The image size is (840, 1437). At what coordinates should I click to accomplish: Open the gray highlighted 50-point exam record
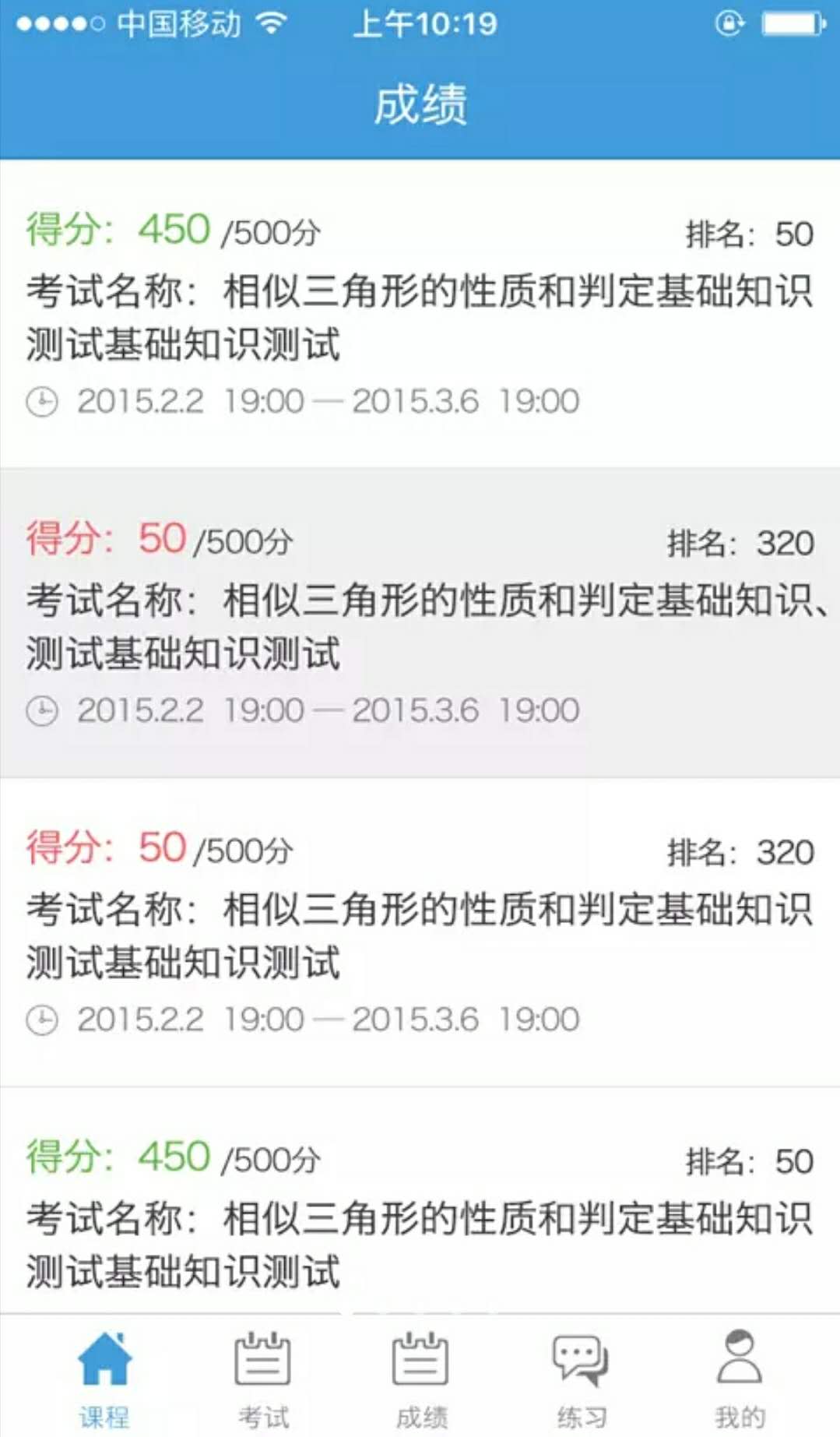pos(420,623)
